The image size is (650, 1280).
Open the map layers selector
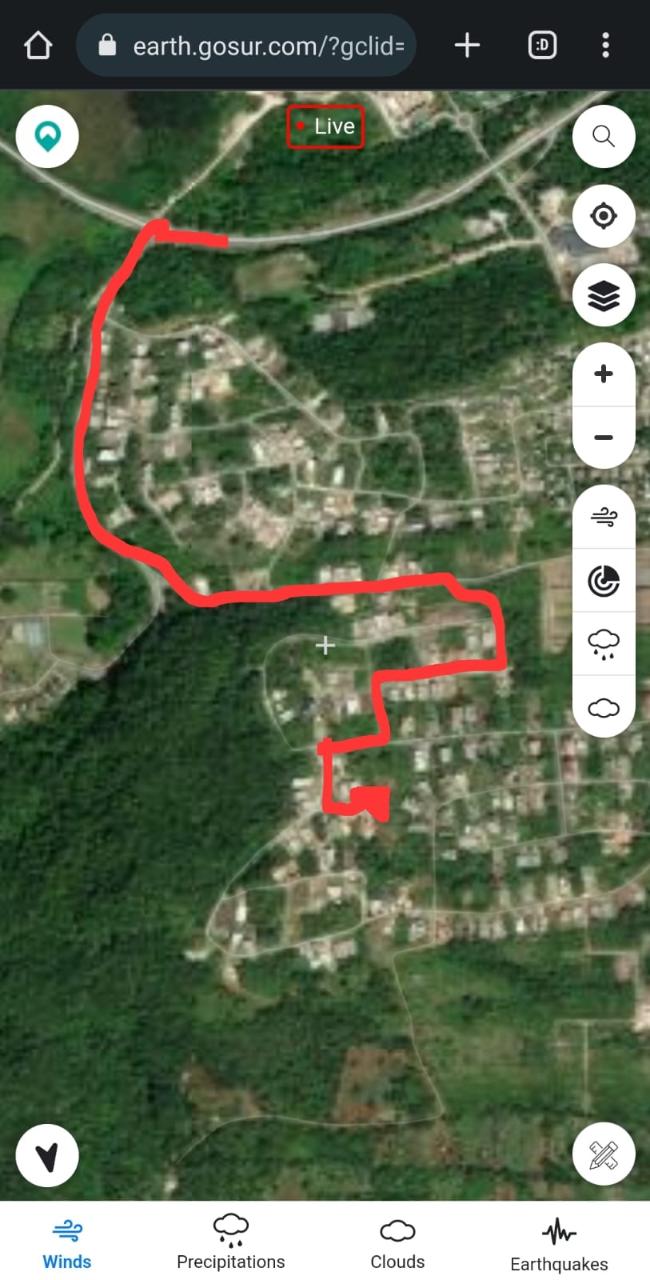(x=603, y=296)
